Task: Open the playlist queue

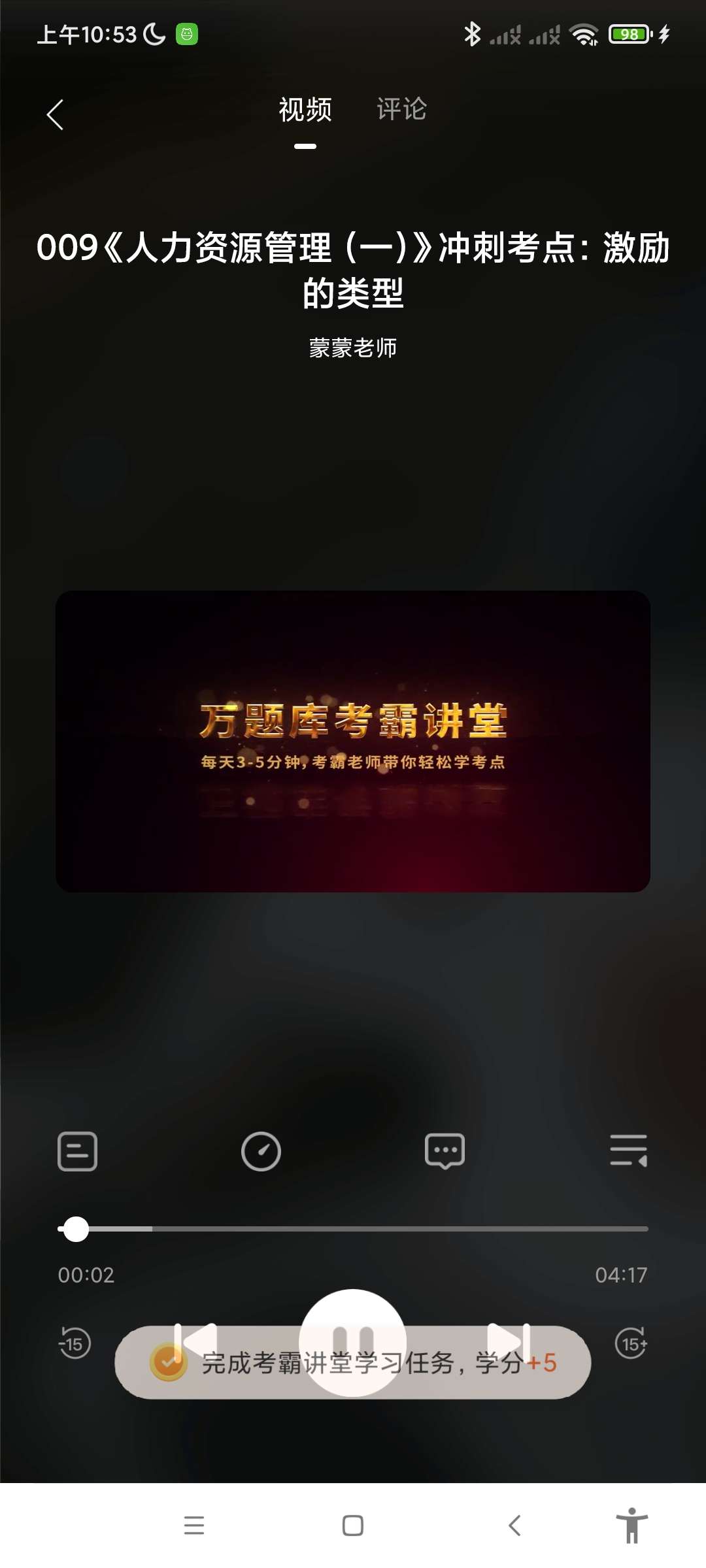Action: (628, 1151)
